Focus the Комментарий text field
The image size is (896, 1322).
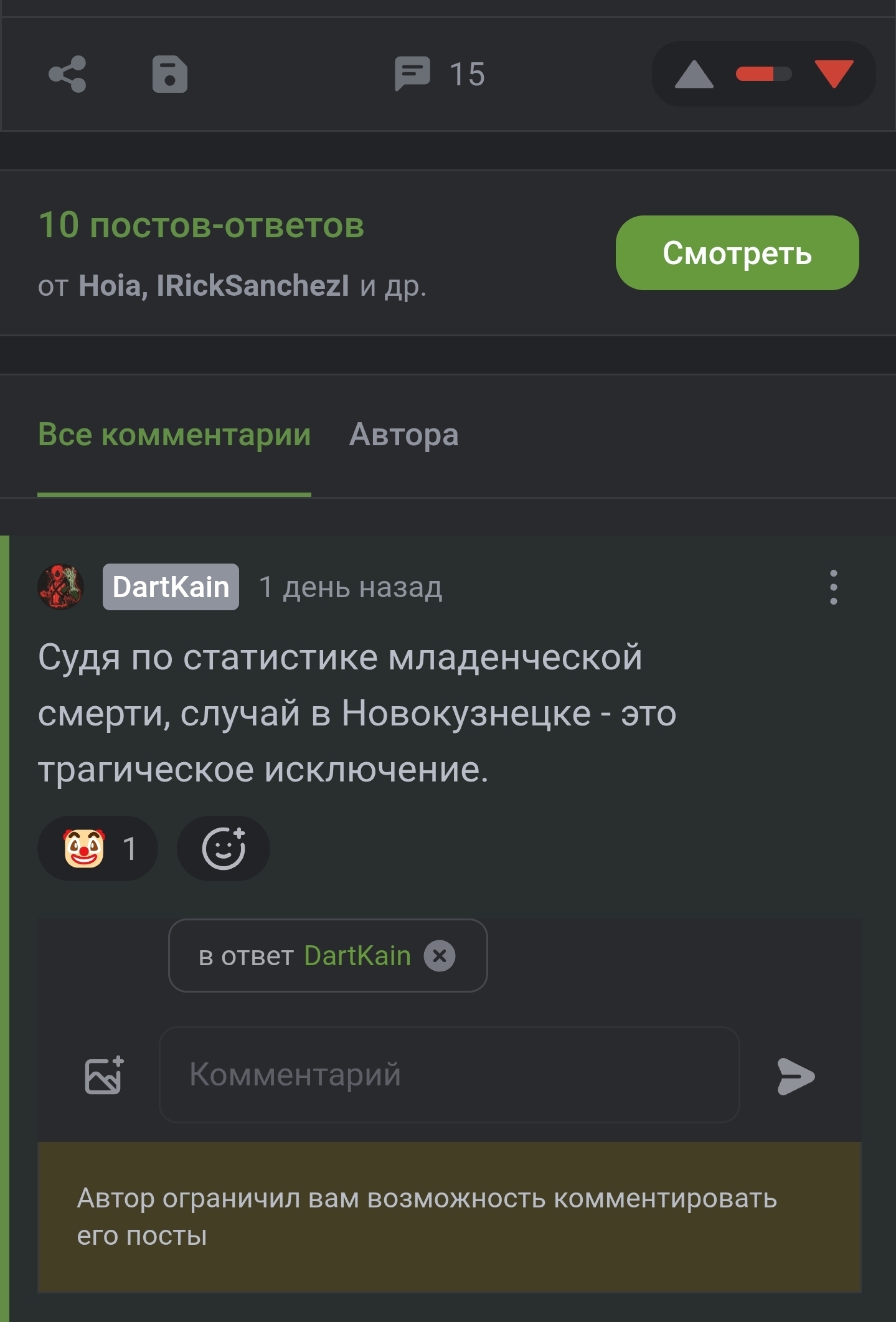point(449,1075)
